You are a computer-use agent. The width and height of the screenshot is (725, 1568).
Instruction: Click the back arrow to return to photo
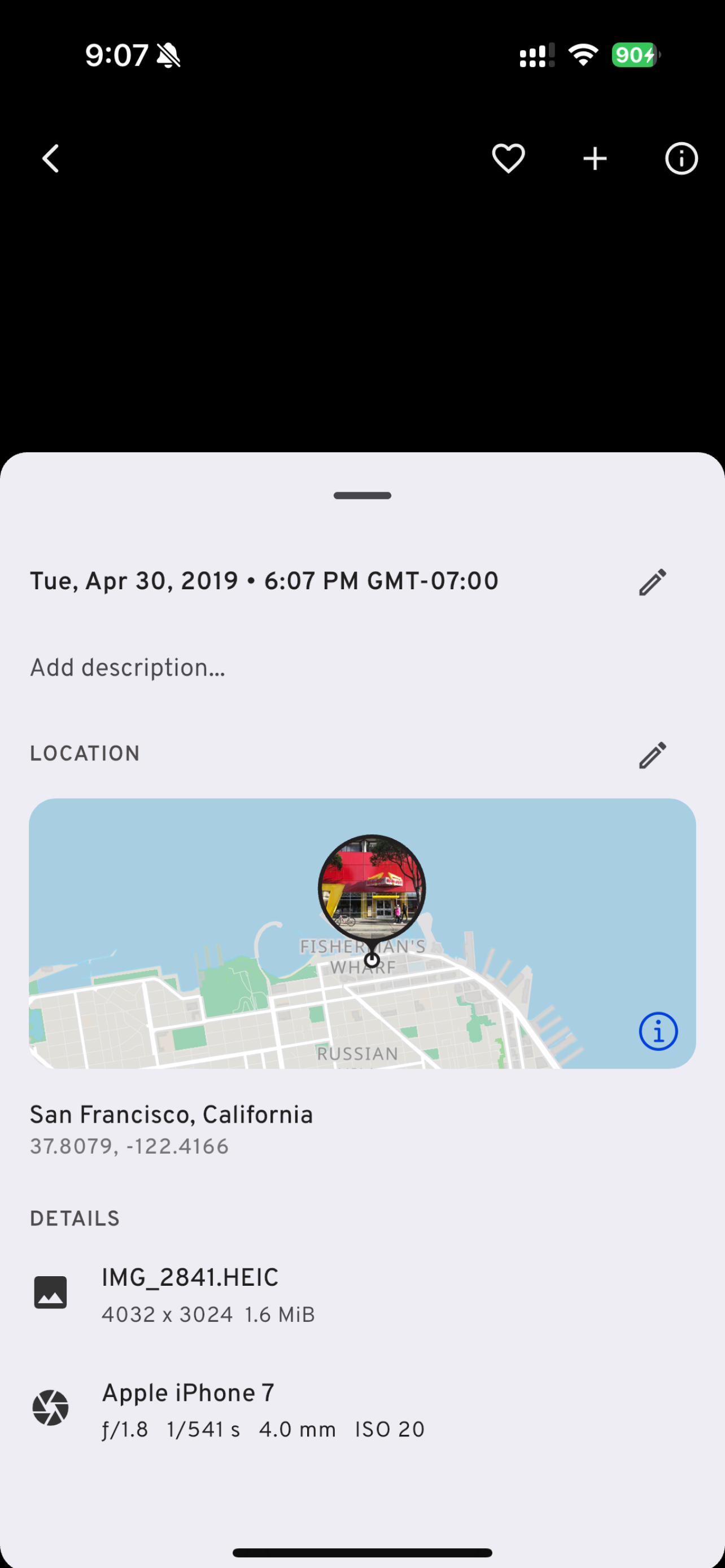tap(50, 159)
